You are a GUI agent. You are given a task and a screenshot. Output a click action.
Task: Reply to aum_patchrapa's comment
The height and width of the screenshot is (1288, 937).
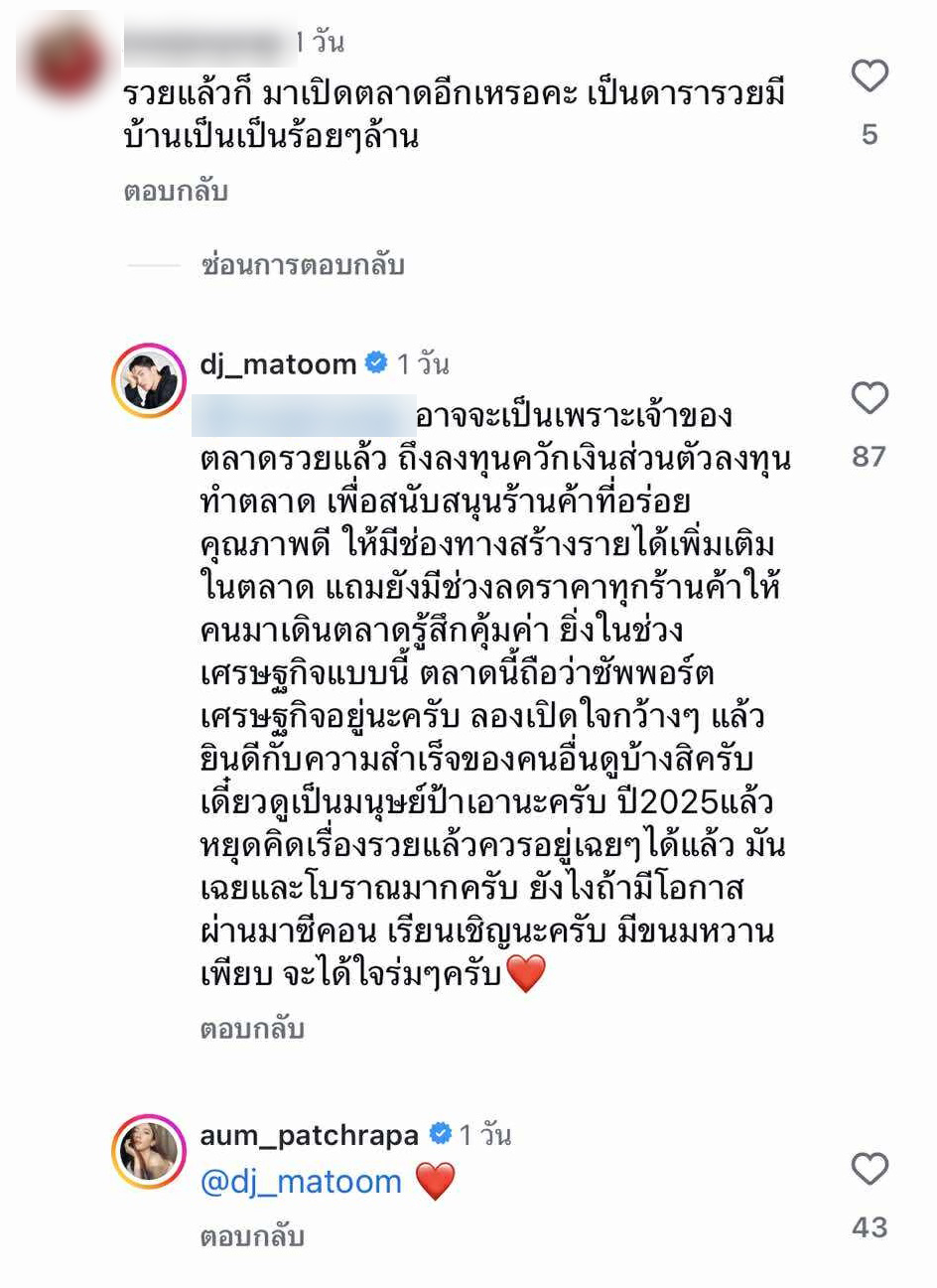[x=251, y=1236]
